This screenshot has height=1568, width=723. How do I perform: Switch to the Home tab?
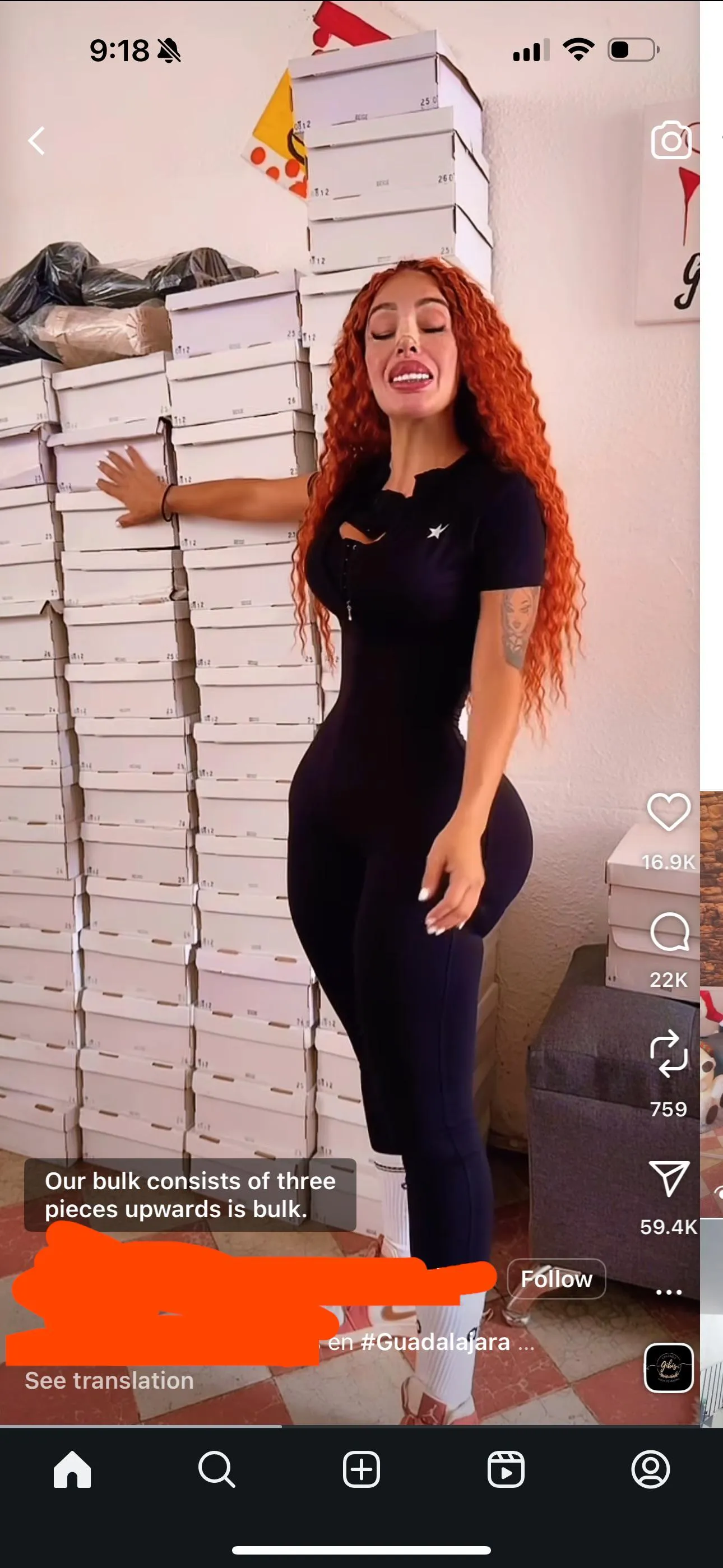[72, 1470]
